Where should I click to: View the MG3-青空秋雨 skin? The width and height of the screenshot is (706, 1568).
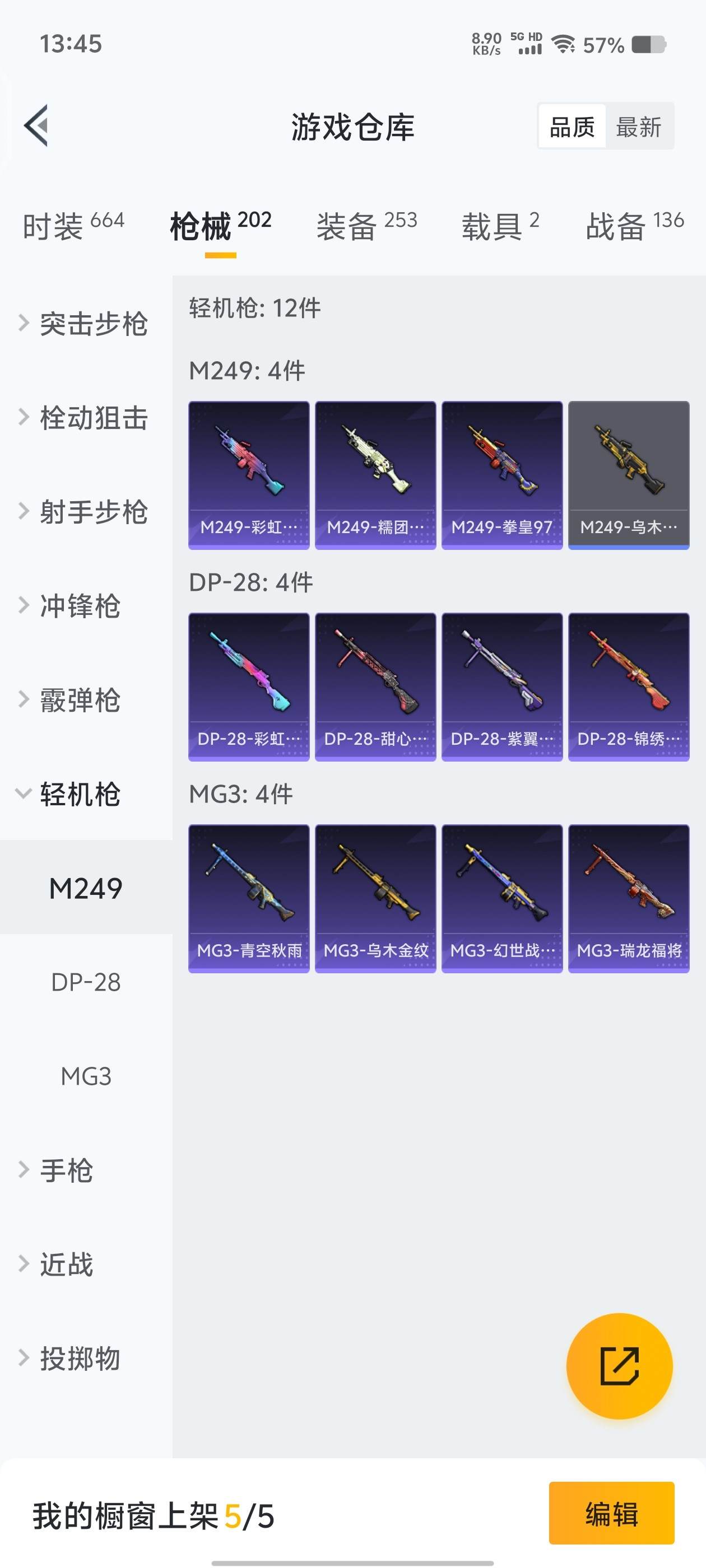tap(249, 898)
